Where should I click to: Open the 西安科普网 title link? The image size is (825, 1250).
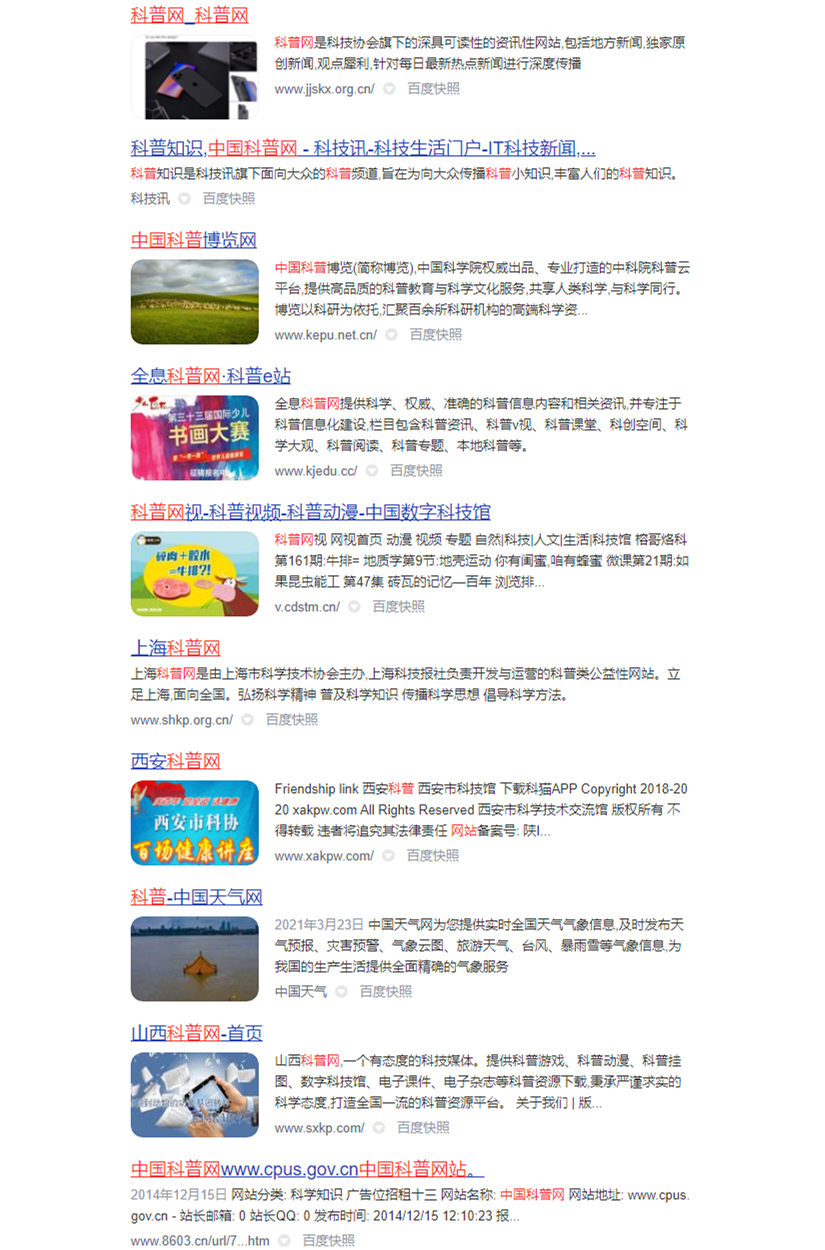[175, 761]
